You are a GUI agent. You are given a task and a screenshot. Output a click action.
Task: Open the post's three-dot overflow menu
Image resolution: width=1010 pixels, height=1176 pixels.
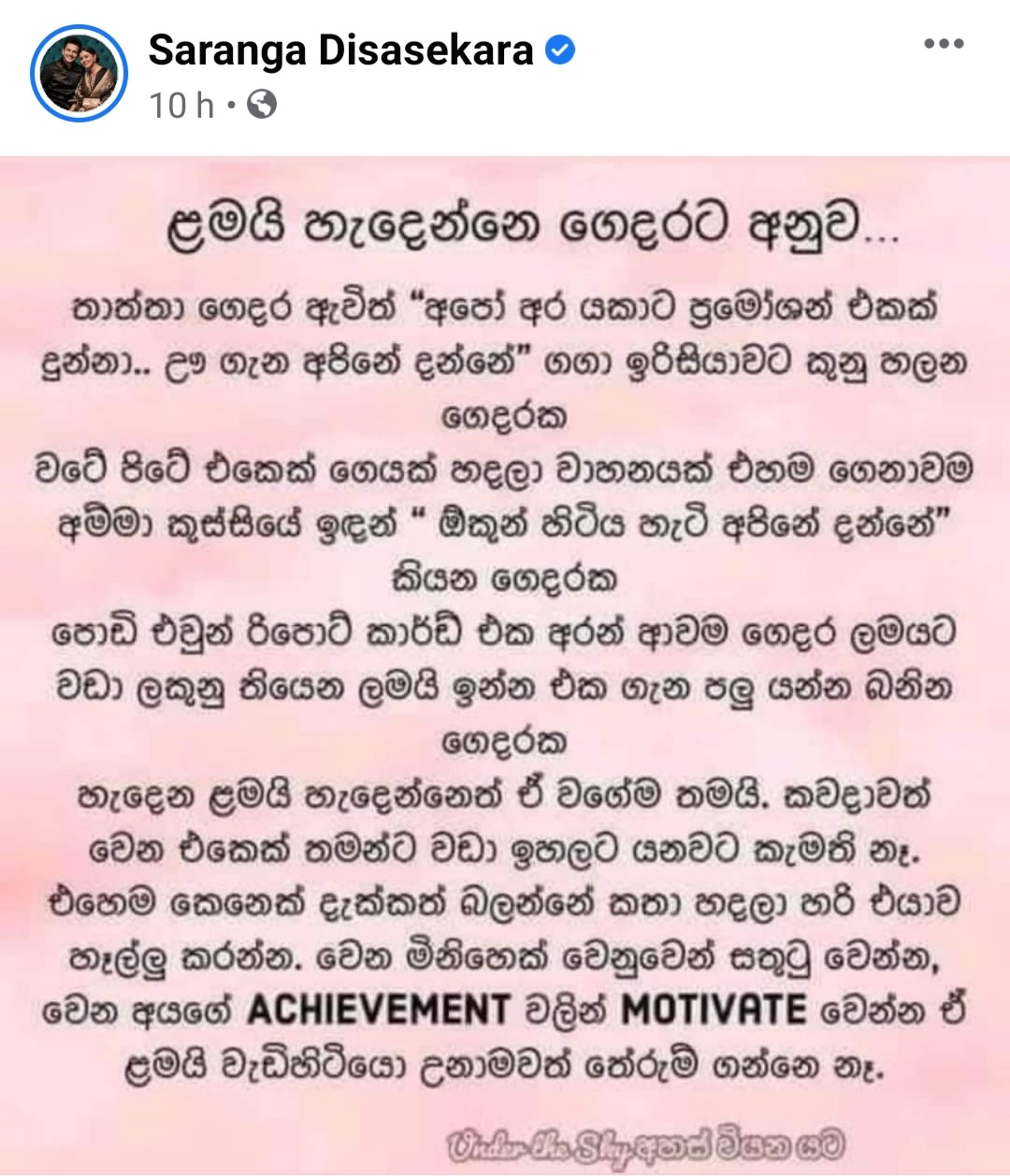click(943, 44)
